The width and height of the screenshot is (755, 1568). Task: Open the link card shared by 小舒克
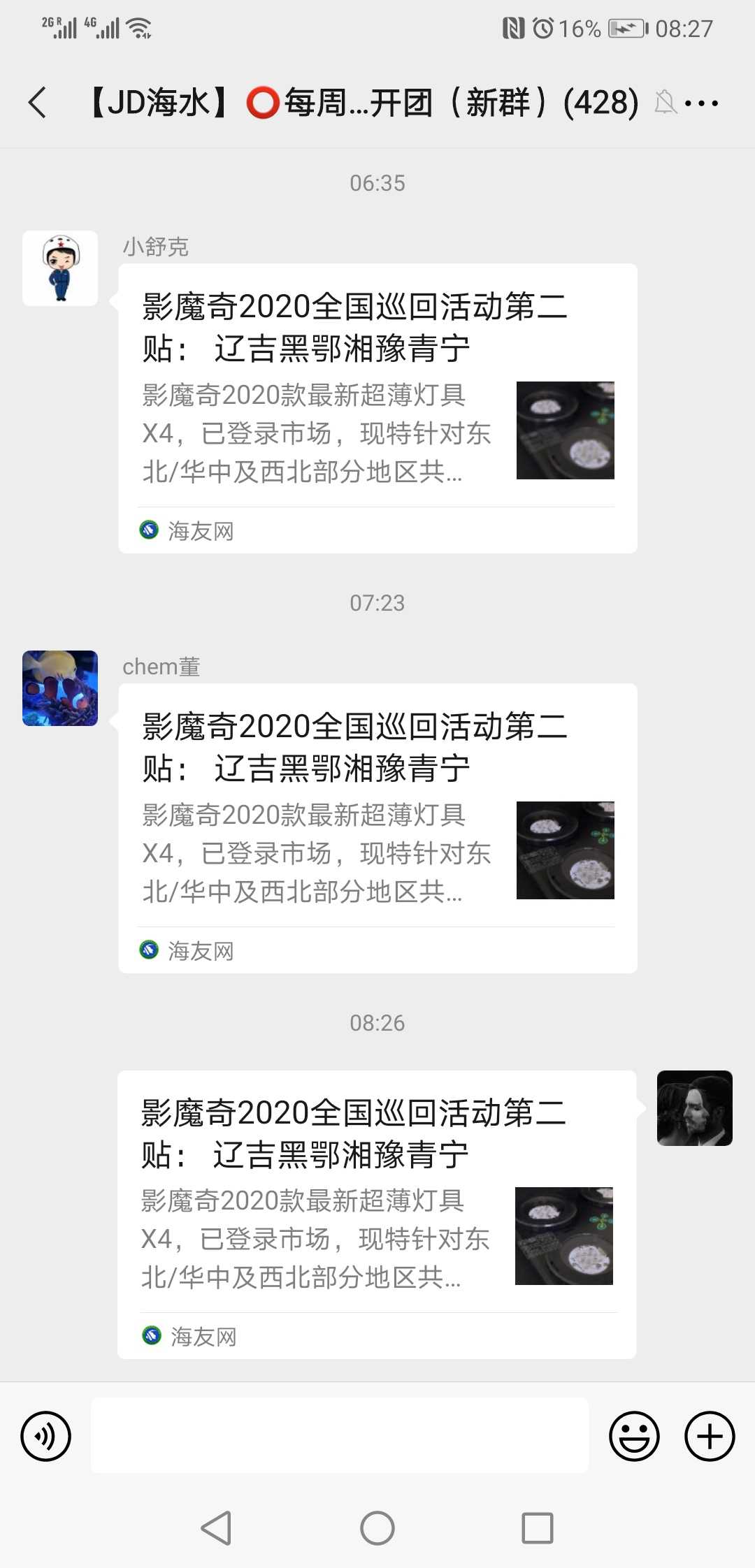click(377, 408)
